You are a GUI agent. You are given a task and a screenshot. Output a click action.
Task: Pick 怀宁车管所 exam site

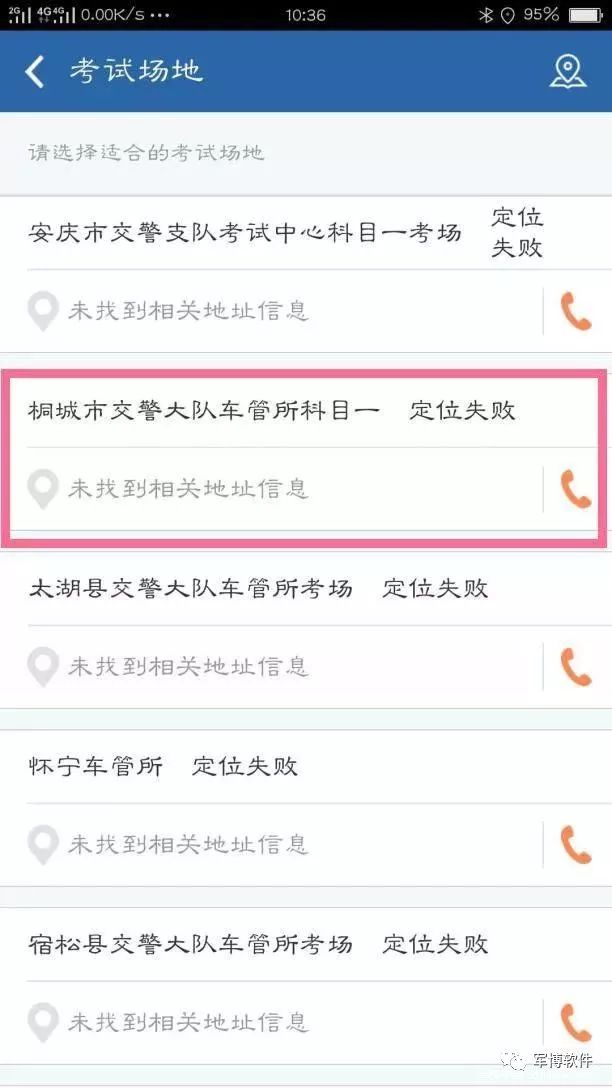pyautogui.click(x=96, y=766)
